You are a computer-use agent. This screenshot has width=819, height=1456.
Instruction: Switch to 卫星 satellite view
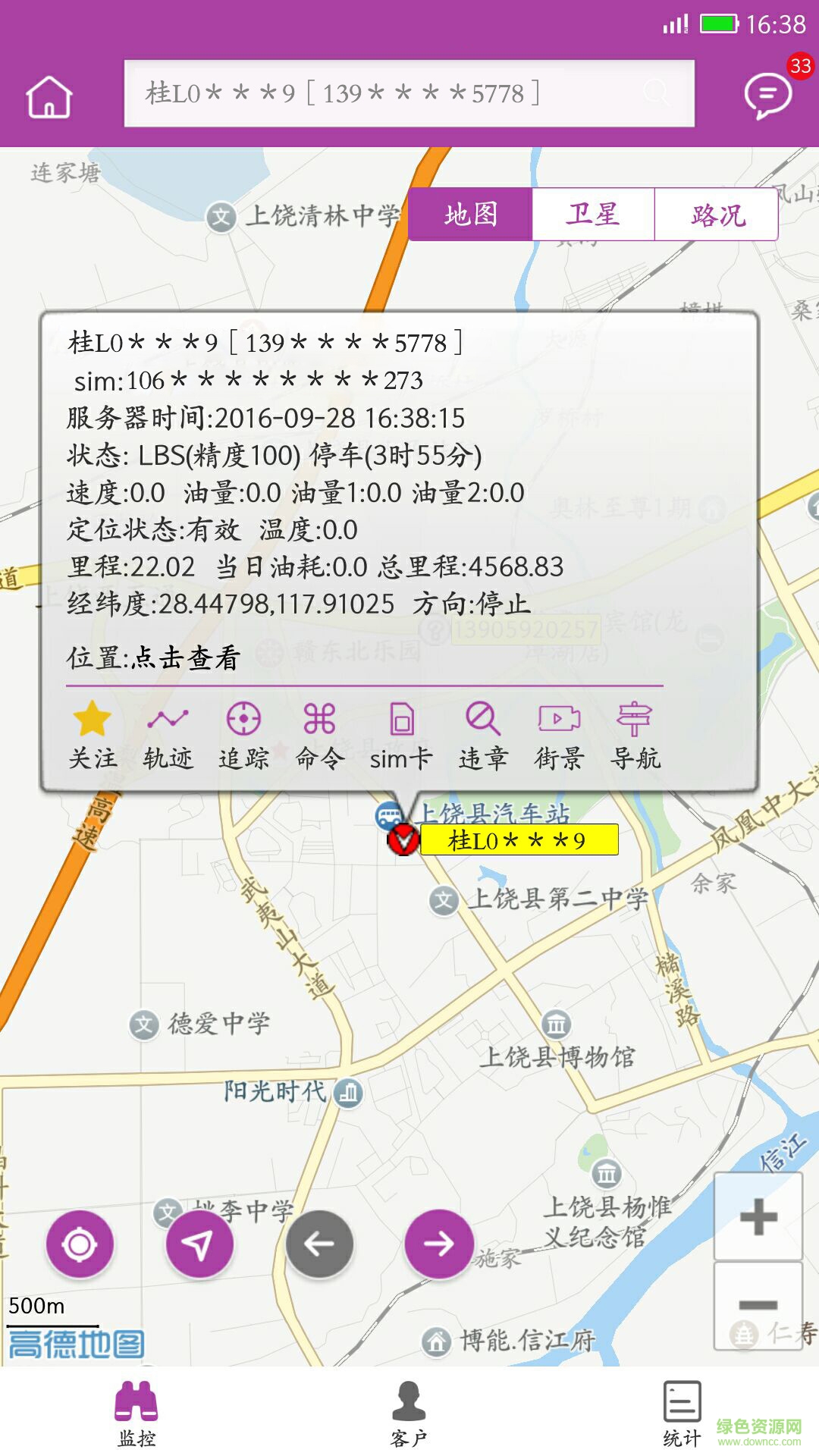593,215
